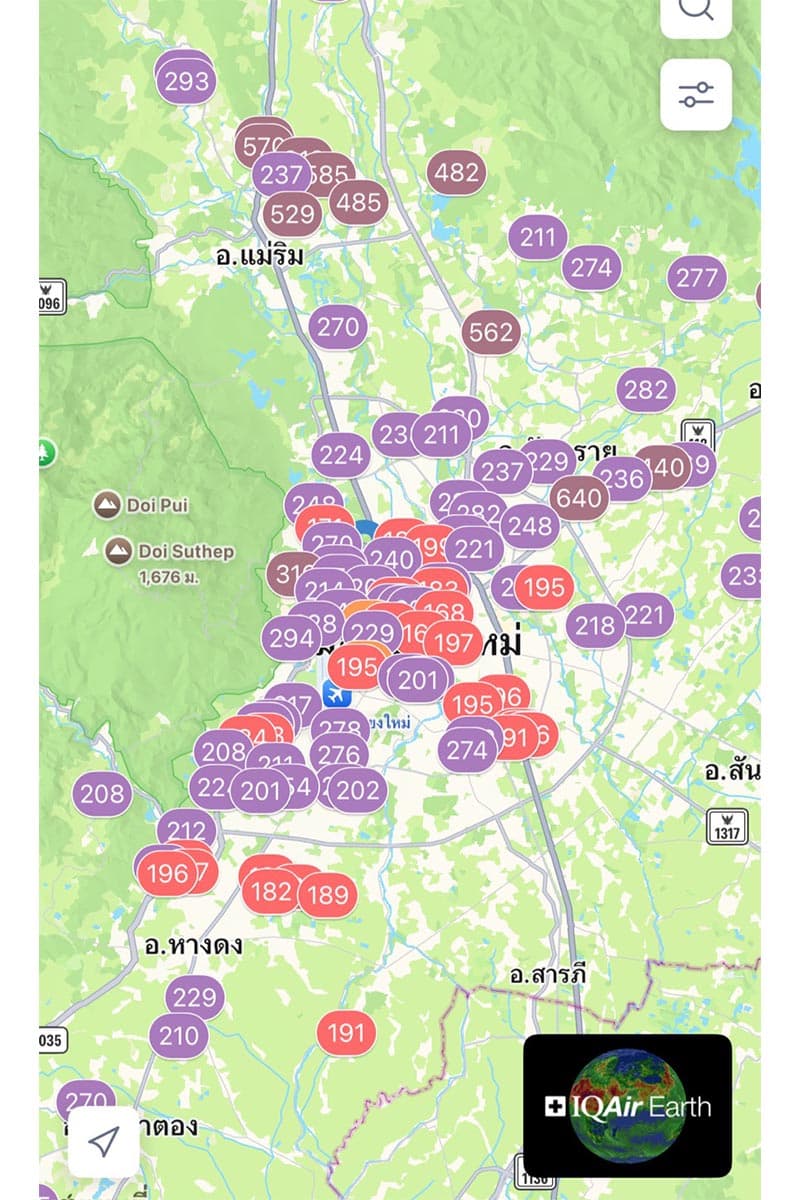This screenshot has height=1200, width=800.
Task: Select the station marker showing 293
Action: [x=186, y=82]
